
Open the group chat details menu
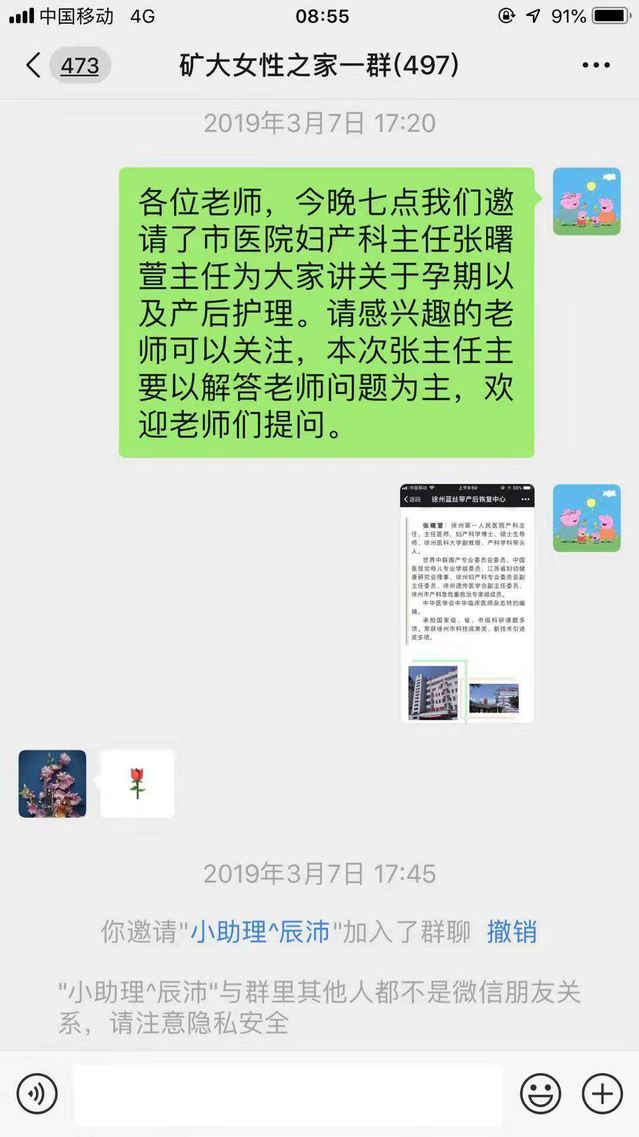point(595,66)
